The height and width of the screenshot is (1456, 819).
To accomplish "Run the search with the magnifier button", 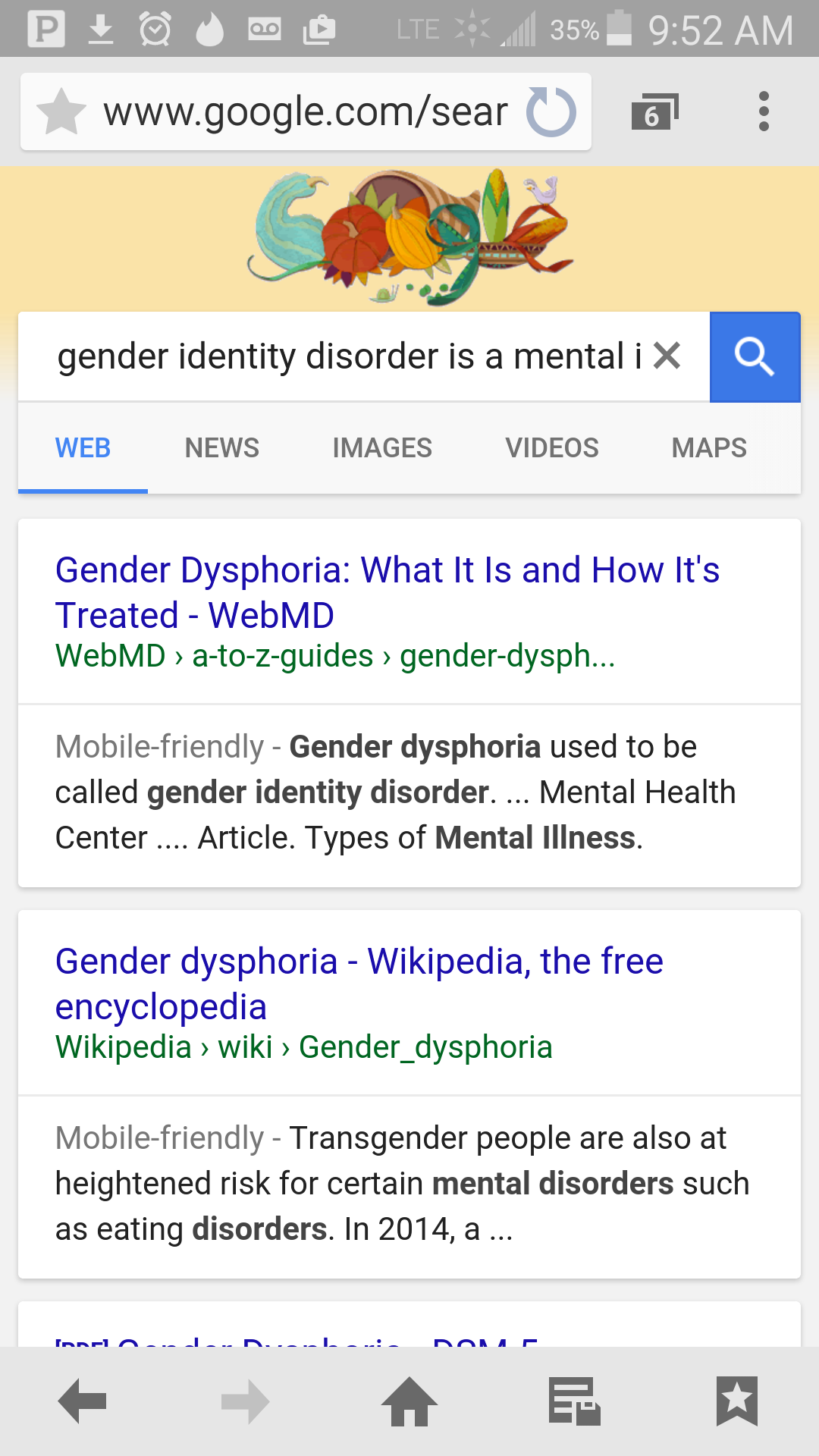I will point(755,356).
